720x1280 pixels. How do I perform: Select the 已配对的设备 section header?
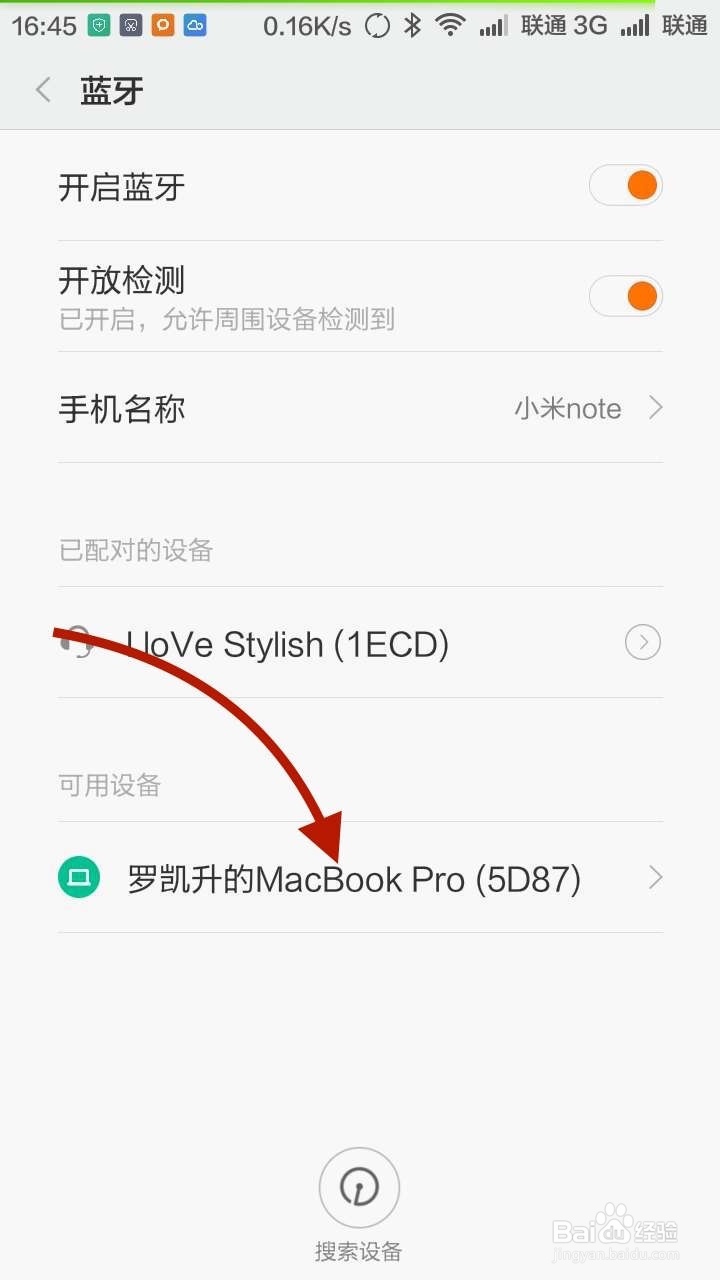coord(135,550)
